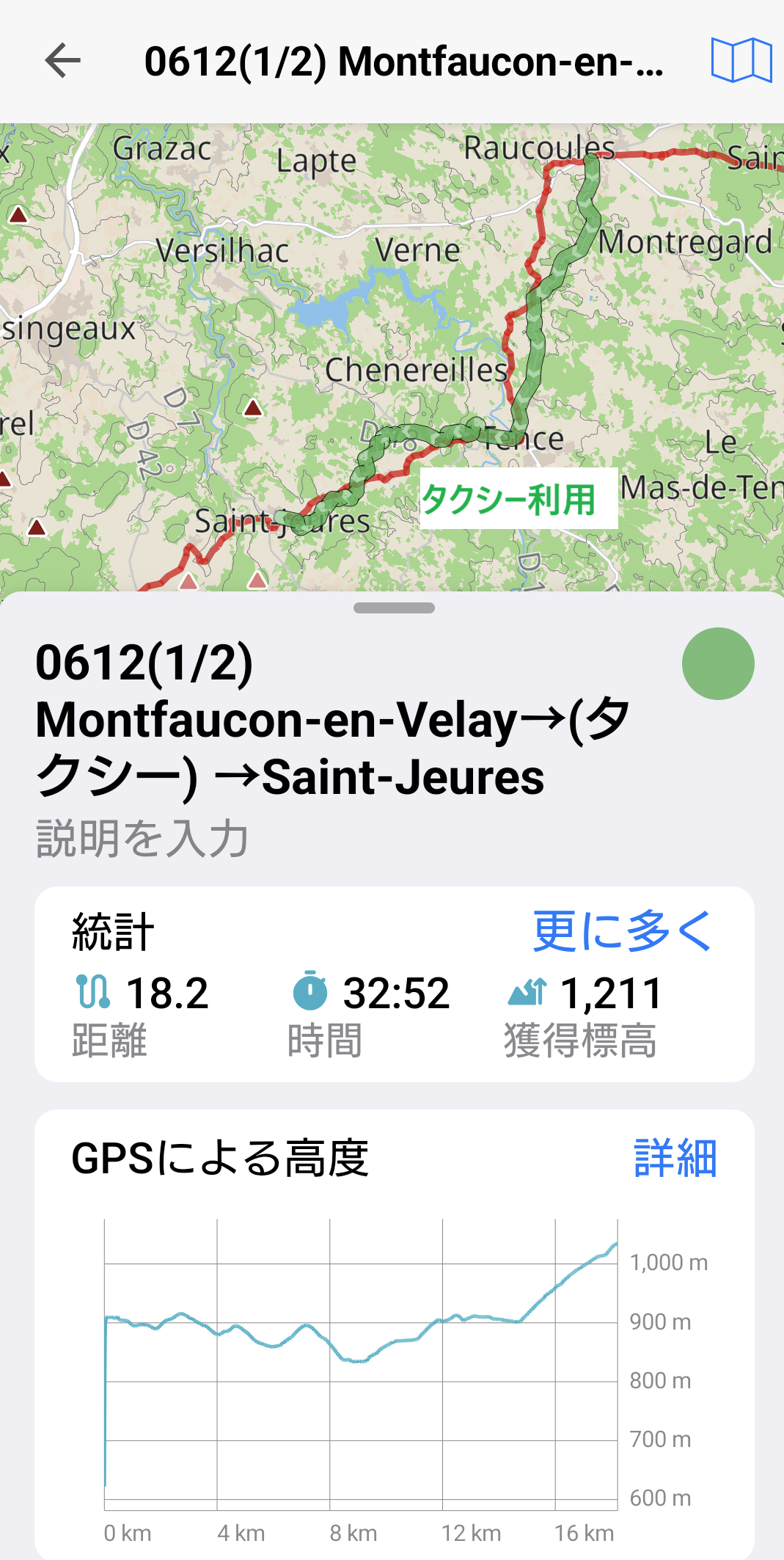This screenshot has height=1560, width=784.
Task: Open 詳細 for GPS altitude chart
Action: point(675,1159)
